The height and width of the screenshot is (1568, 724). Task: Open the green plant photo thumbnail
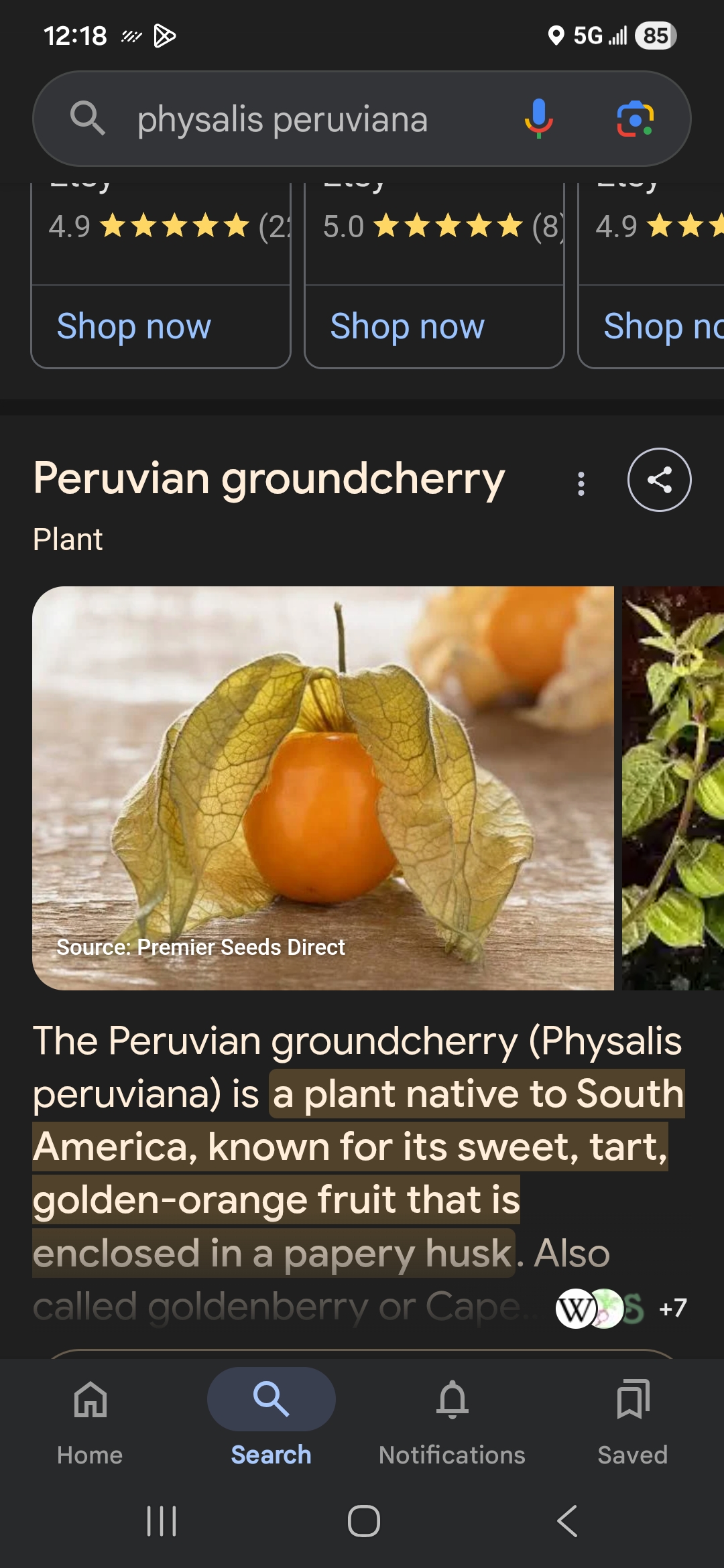(673, 787)
